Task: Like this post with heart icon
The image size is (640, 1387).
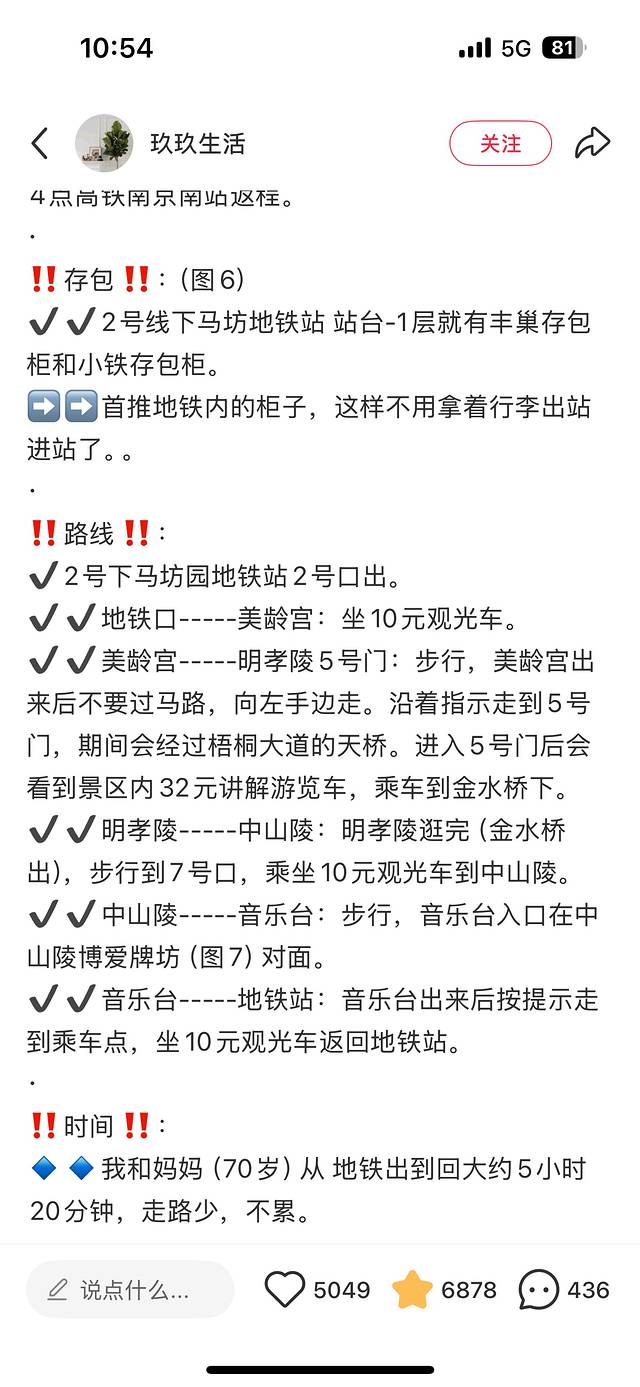Action: pos(285,1290)
